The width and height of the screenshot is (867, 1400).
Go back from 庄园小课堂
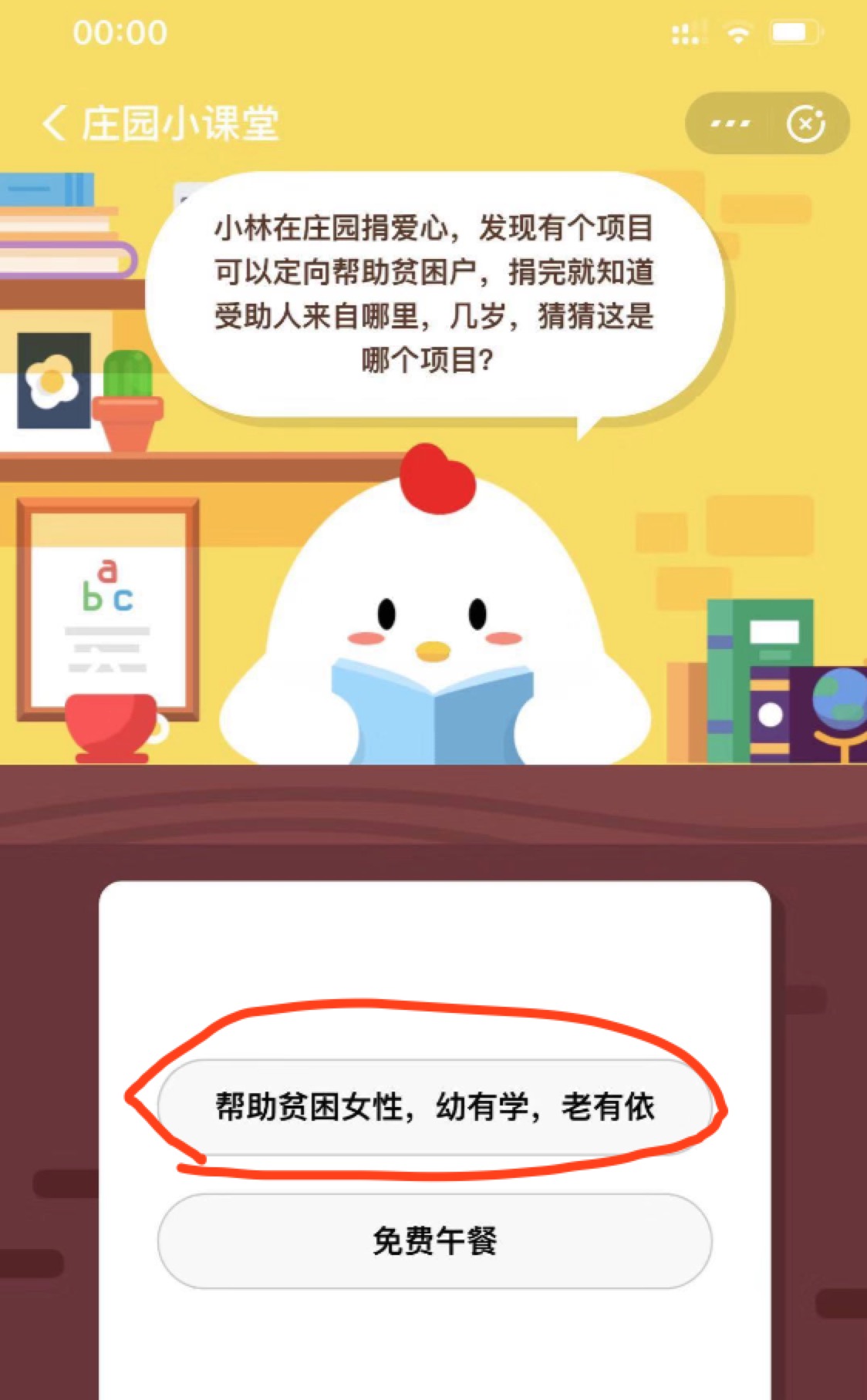click(x=54, y=123)
